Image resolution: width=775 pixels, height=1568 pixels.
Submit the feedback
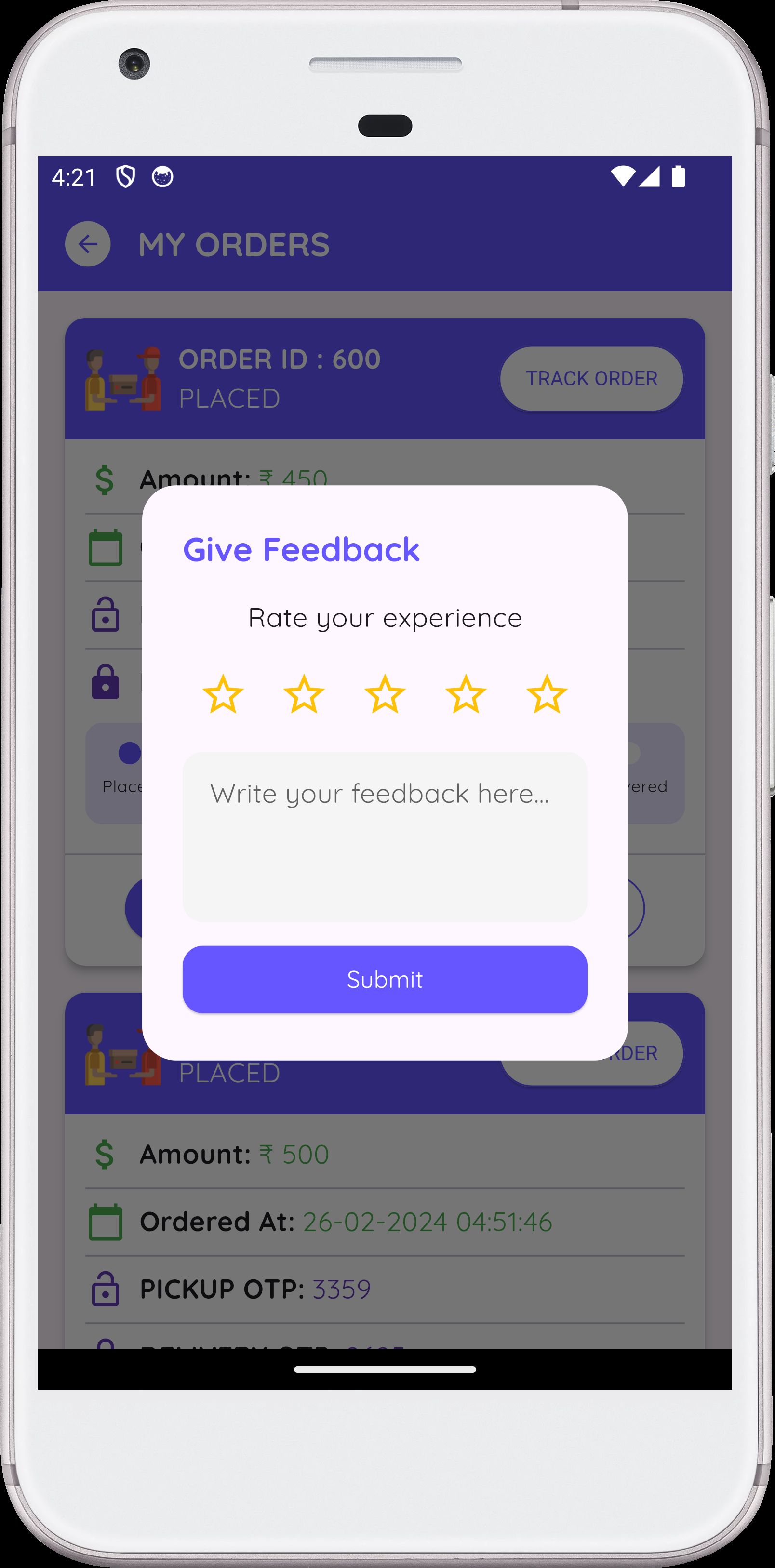click(385, 979)
